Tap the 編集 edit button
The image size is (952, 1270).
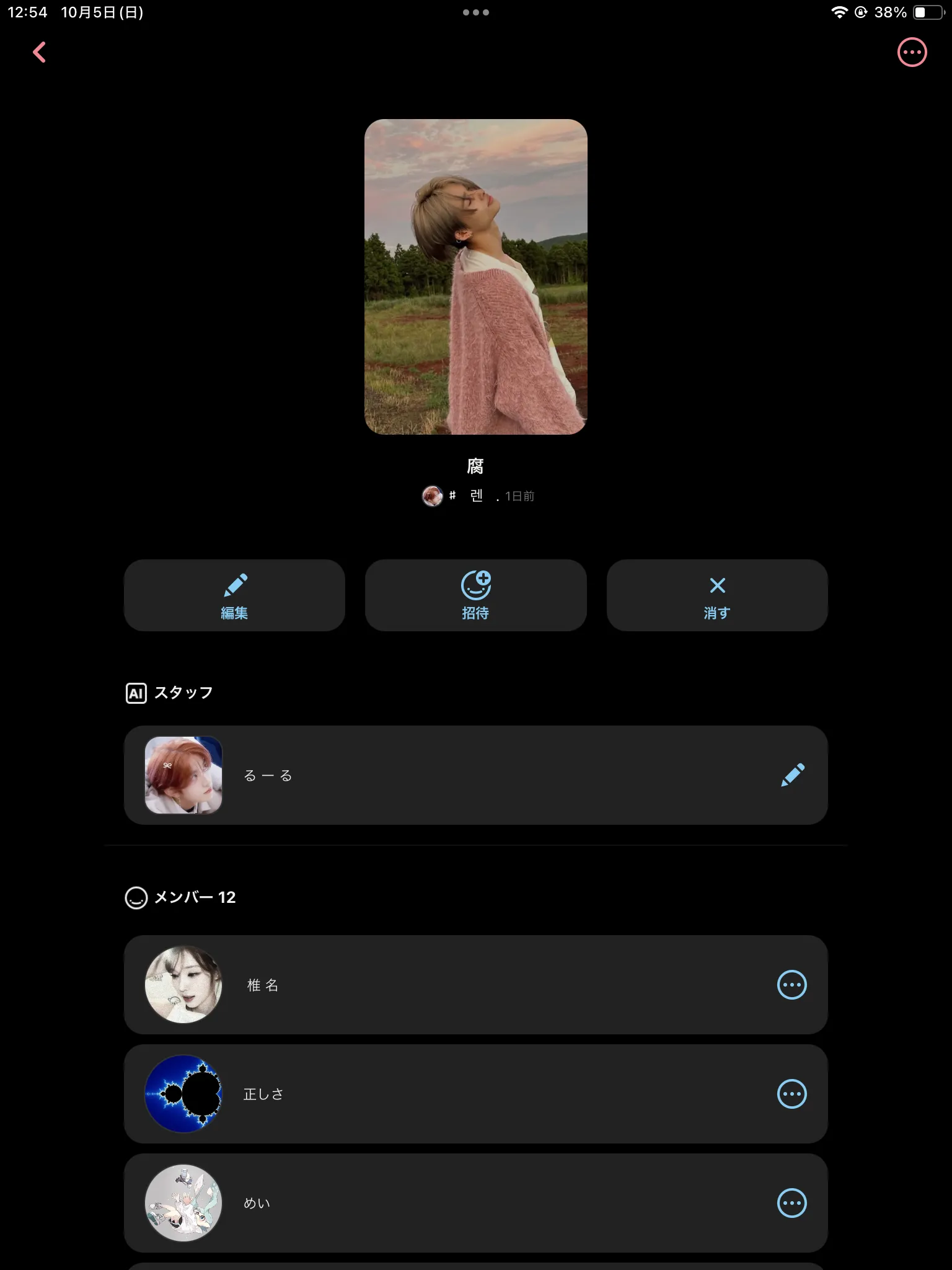point(234,595)
